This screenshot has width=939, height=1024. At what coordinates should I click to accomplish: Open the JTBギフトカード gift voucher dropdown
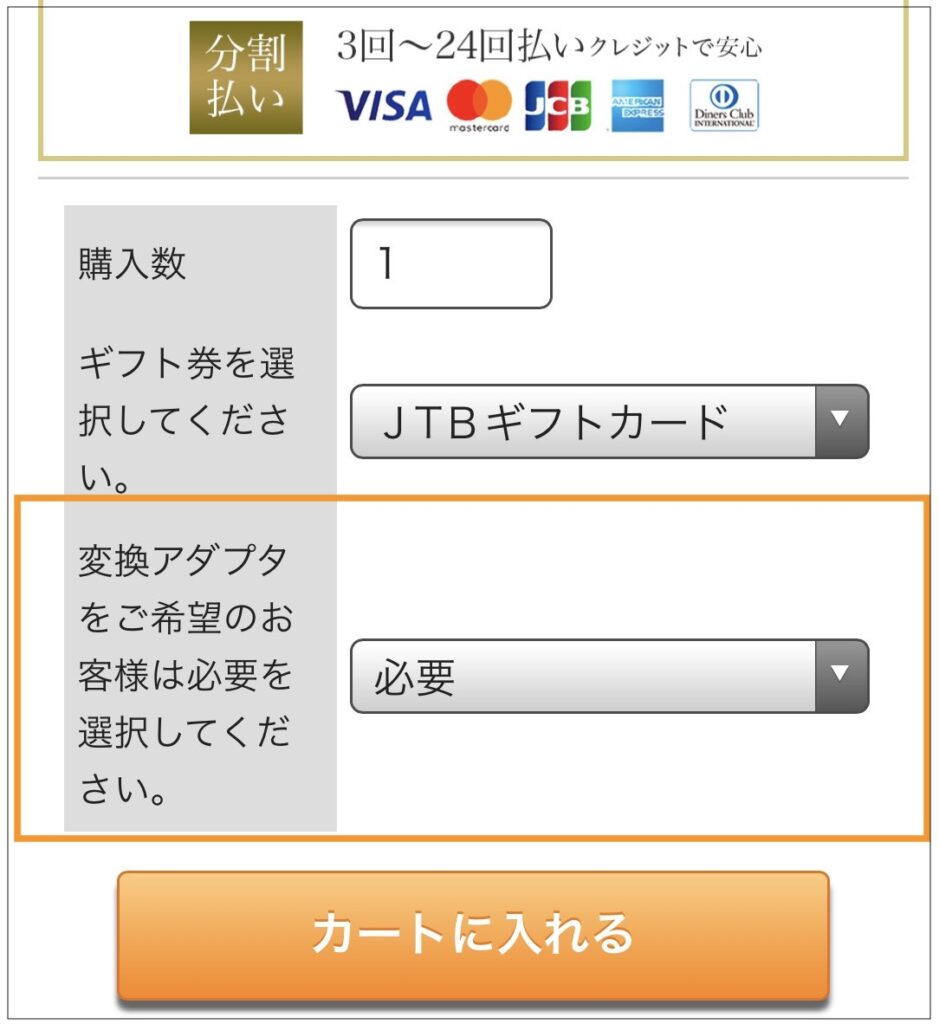[609, 421]
